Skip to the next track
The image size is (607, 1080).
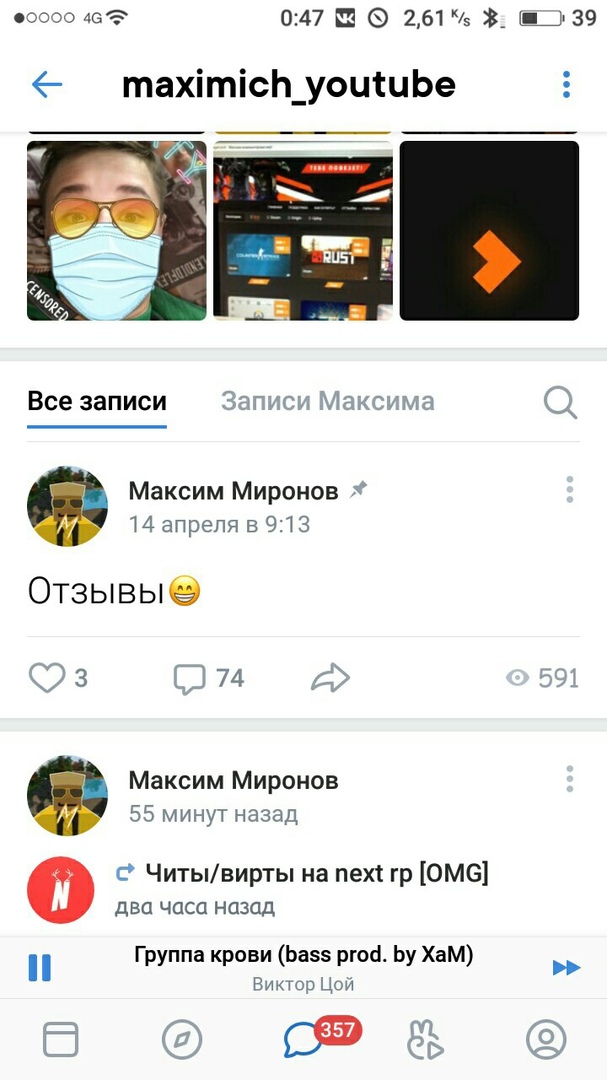point(566,967)
